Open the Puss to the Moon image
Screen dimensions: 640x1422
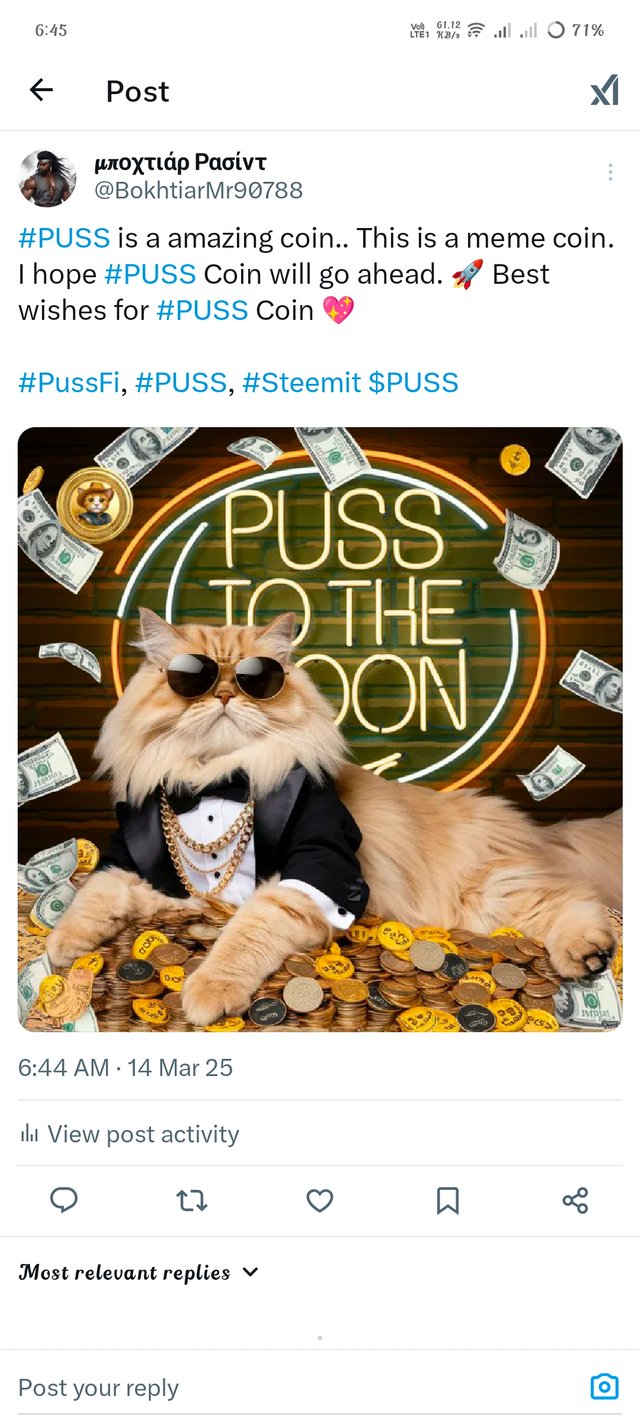pyautogui.click(x=320, y=730)
